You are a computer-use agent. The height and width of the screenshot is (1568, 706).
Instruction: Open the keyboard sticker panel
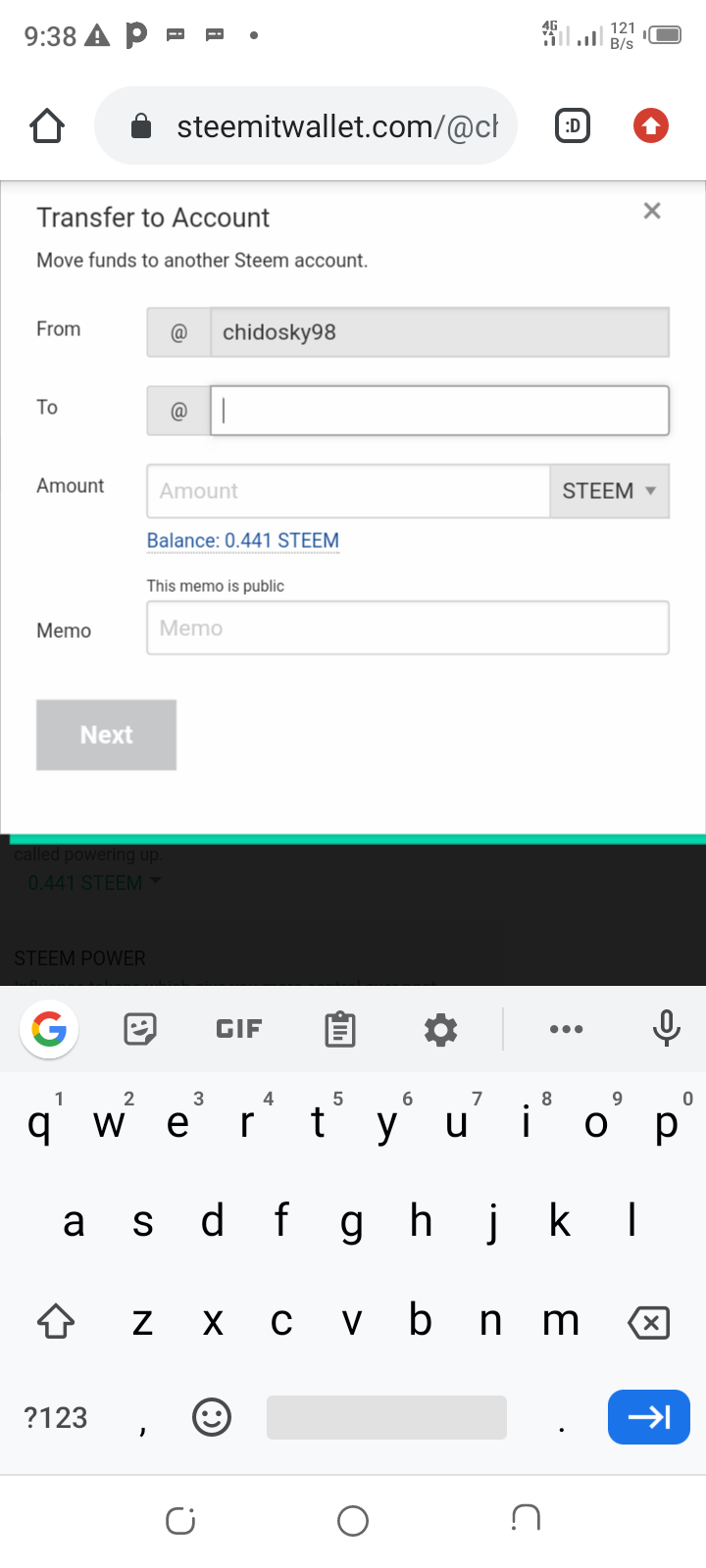click(140, 1029)
